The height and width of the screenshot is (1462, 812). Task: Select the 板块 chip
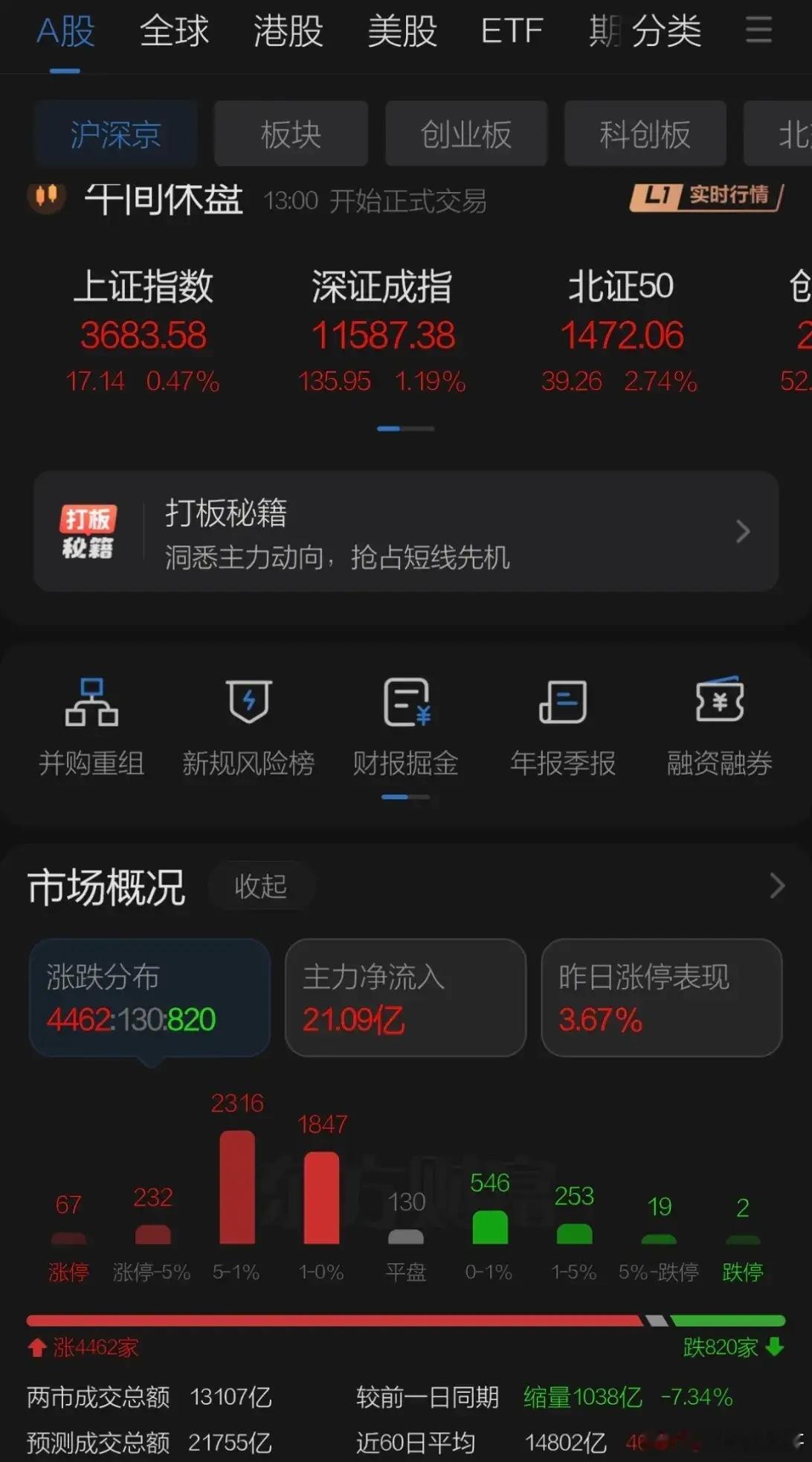tap(291, 134)
